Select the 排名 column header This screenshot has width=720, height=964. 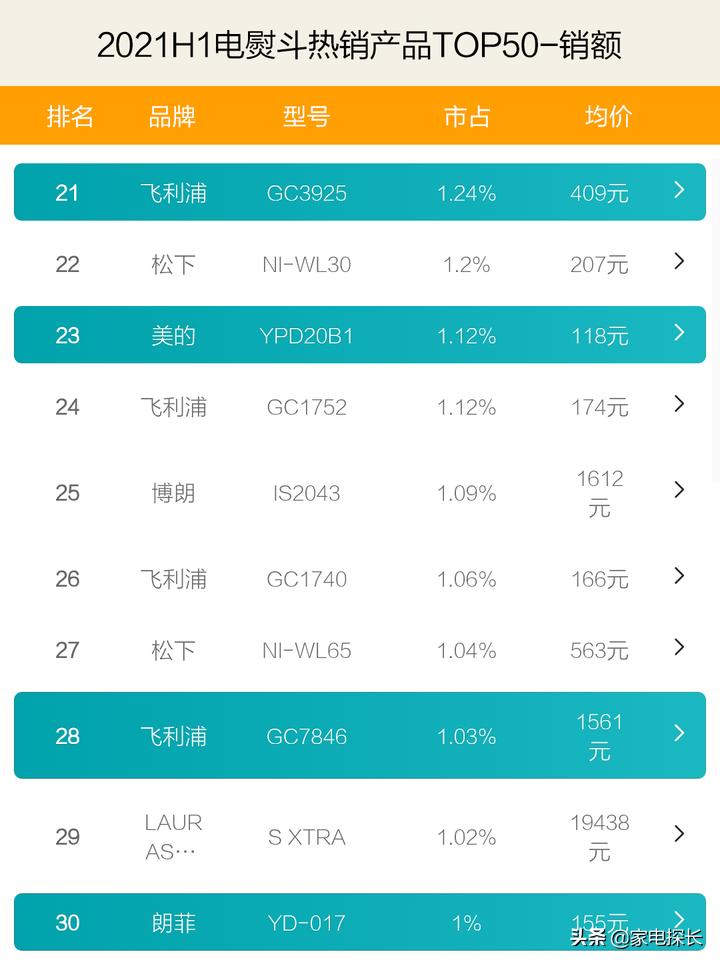coord(70,117)
